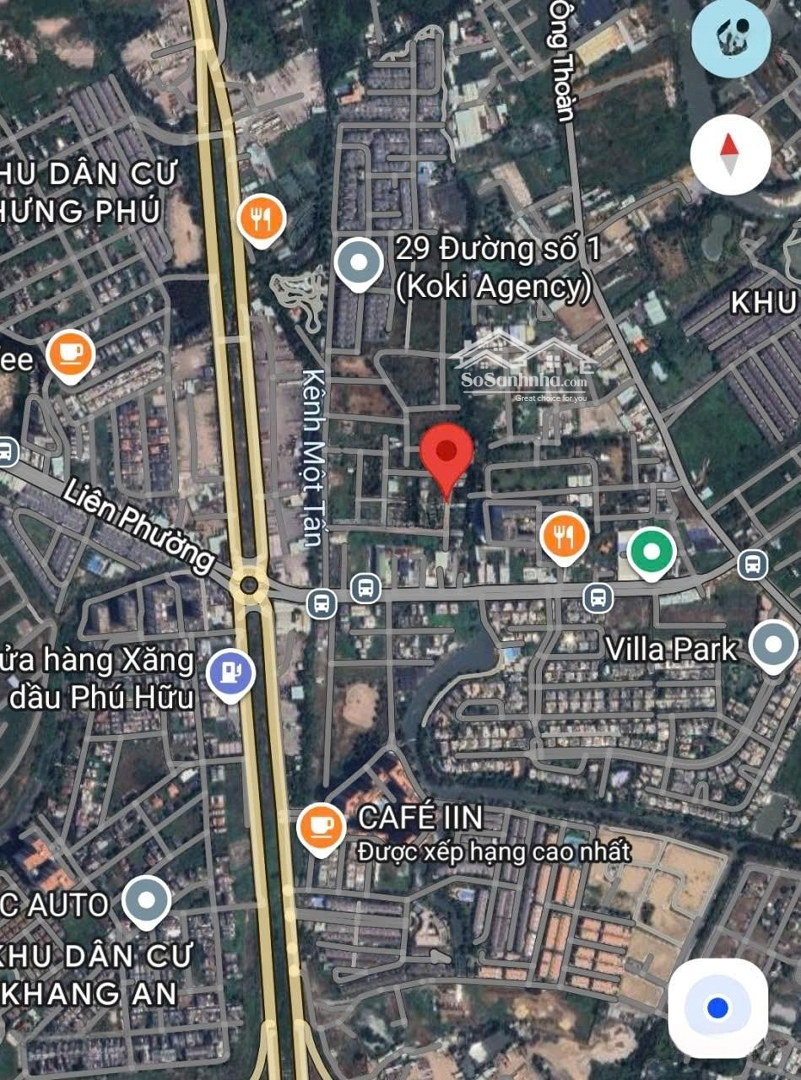Viewport: 801px width, 1080px height.
Task: Open the CAFÉ IIN place marker
Action: pos(321,825)
